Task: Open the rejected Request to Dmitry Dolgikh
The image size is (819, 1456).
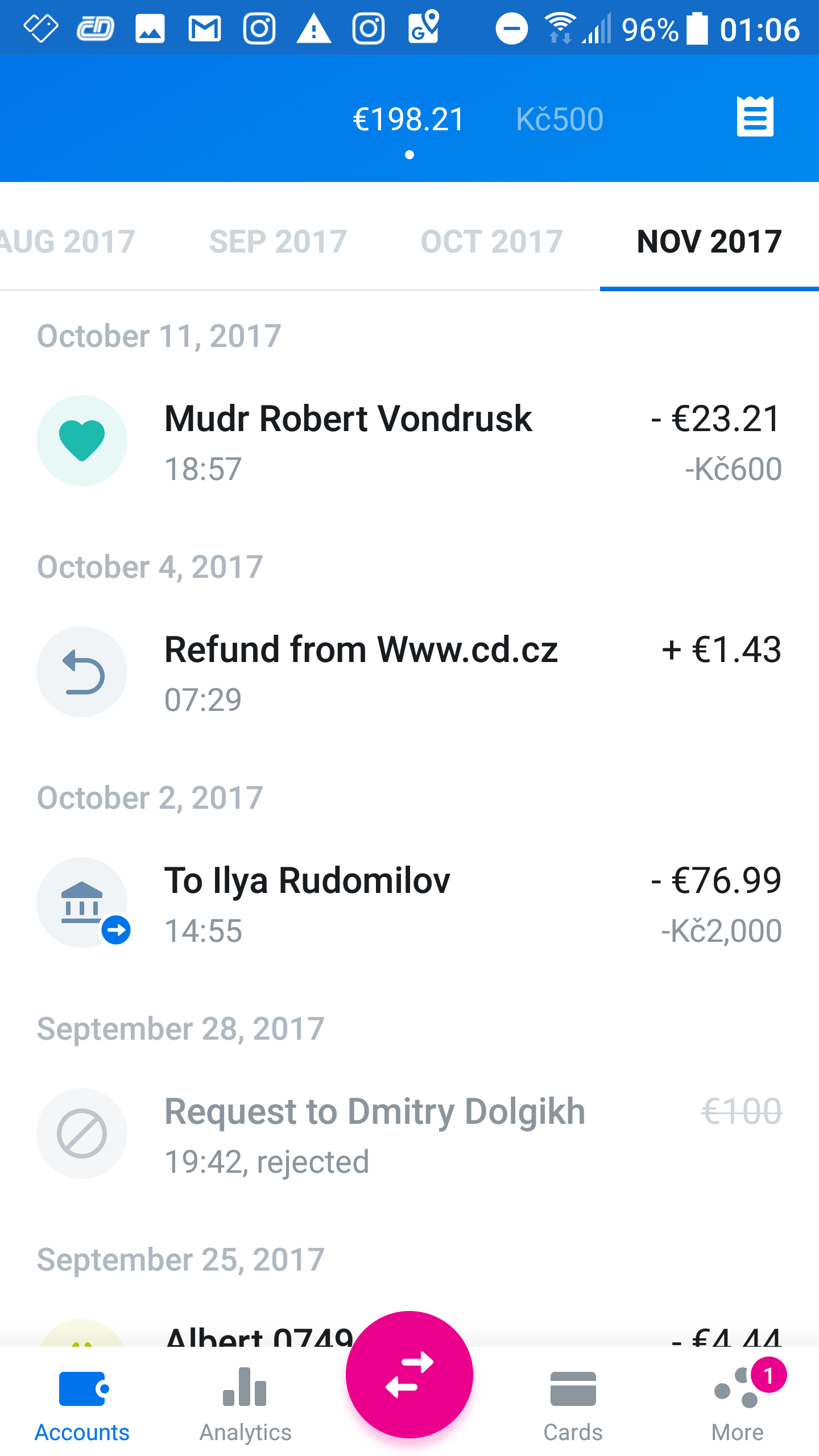Action: tap(409, 1134)
